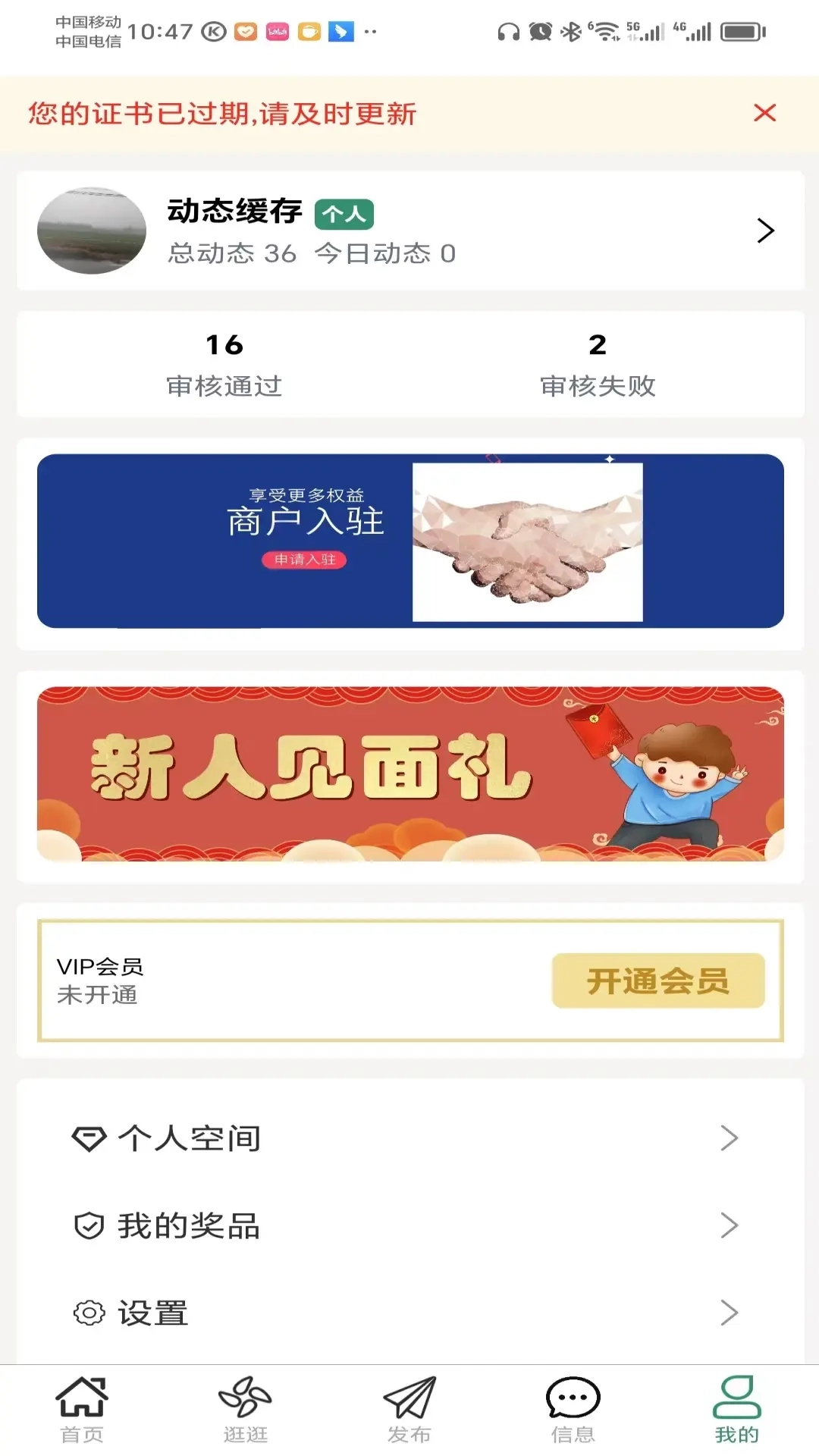Viewport: 819px width, 1456px height.
Task: Click the 开通会员 button
Action: (x=658, y=980)
